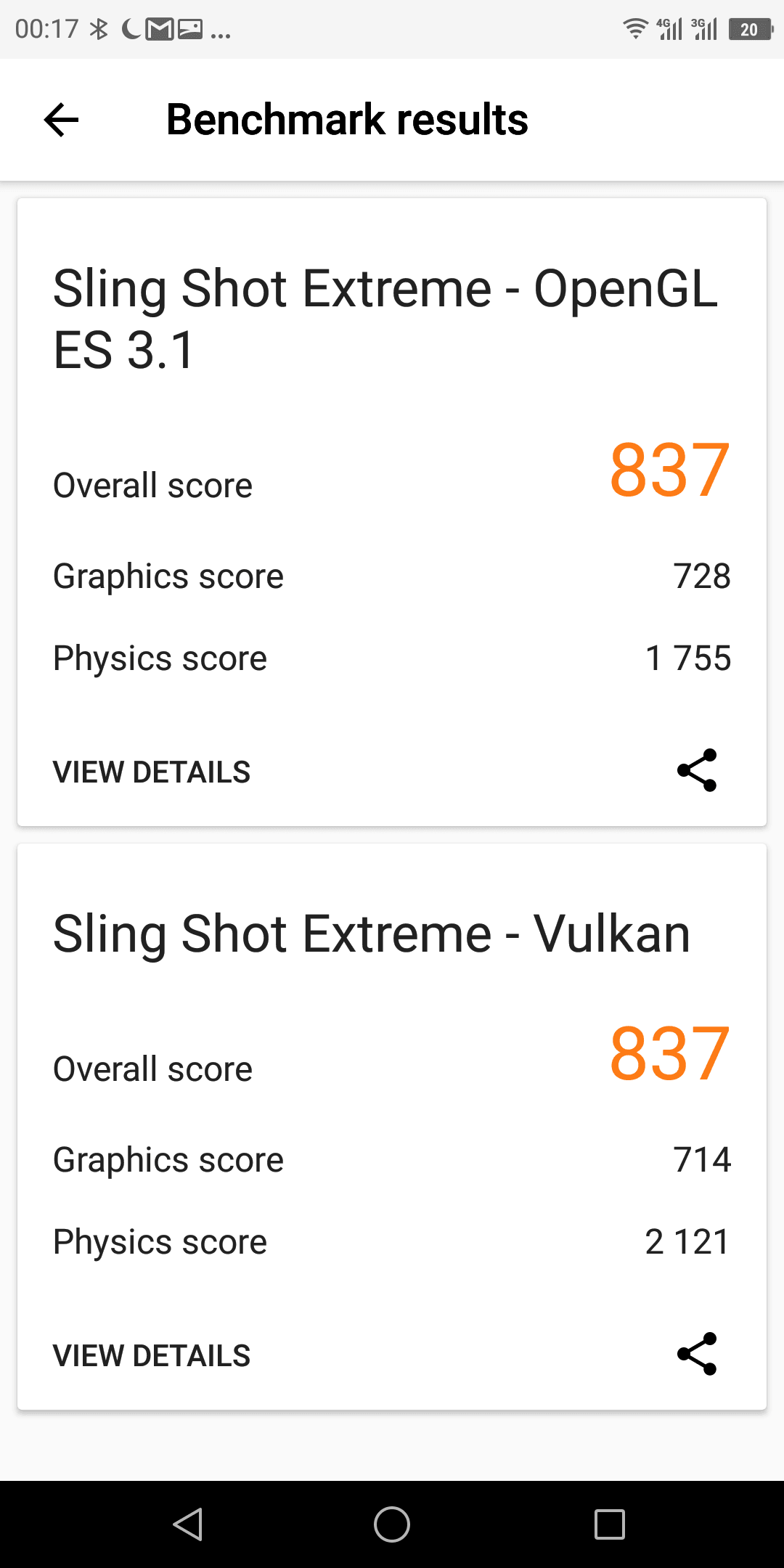Screen dimensions: 784x1568
Task: Open recent apps from the navigation bar
Action: pos(610,1524)
